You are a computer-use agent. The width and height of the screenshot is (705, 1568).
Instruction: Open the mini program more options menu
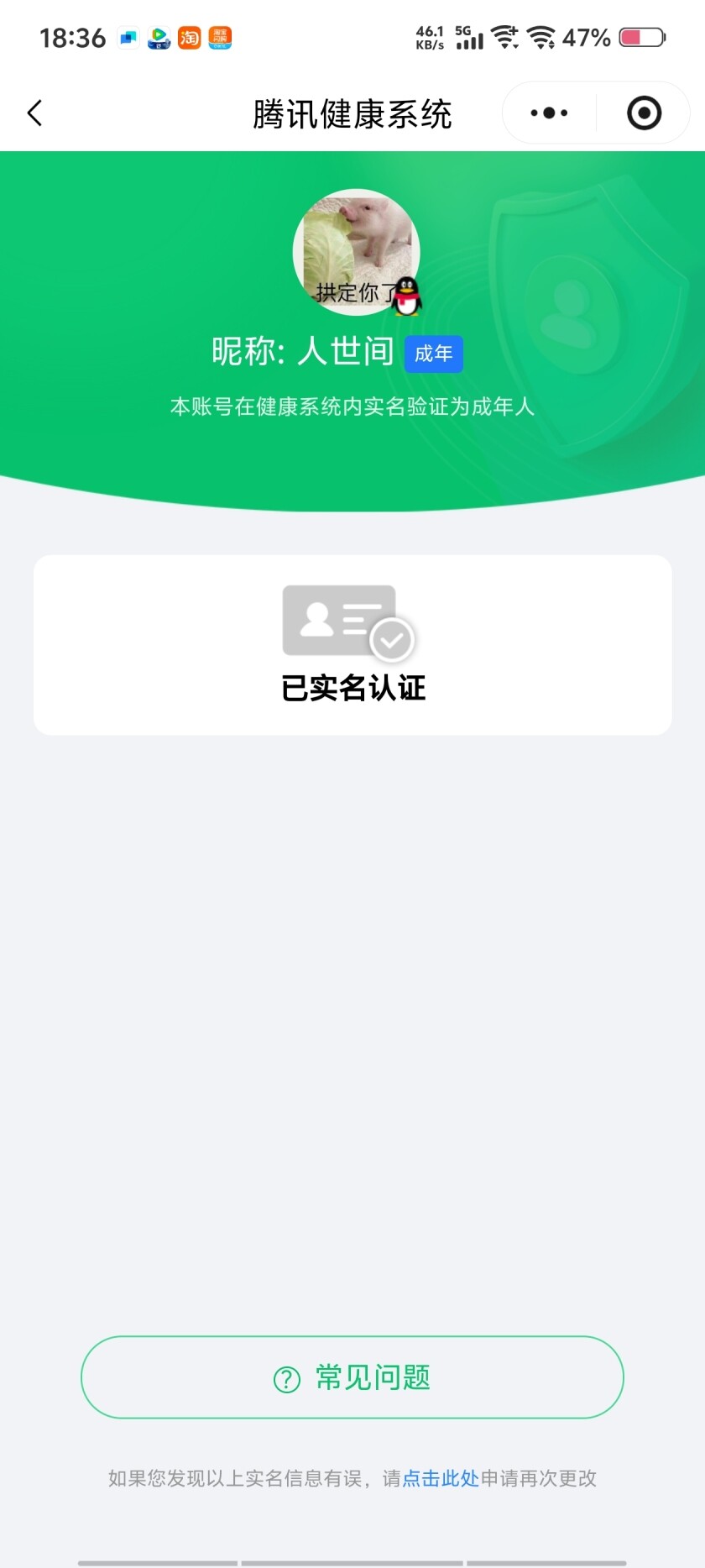[x=547, y=112]
